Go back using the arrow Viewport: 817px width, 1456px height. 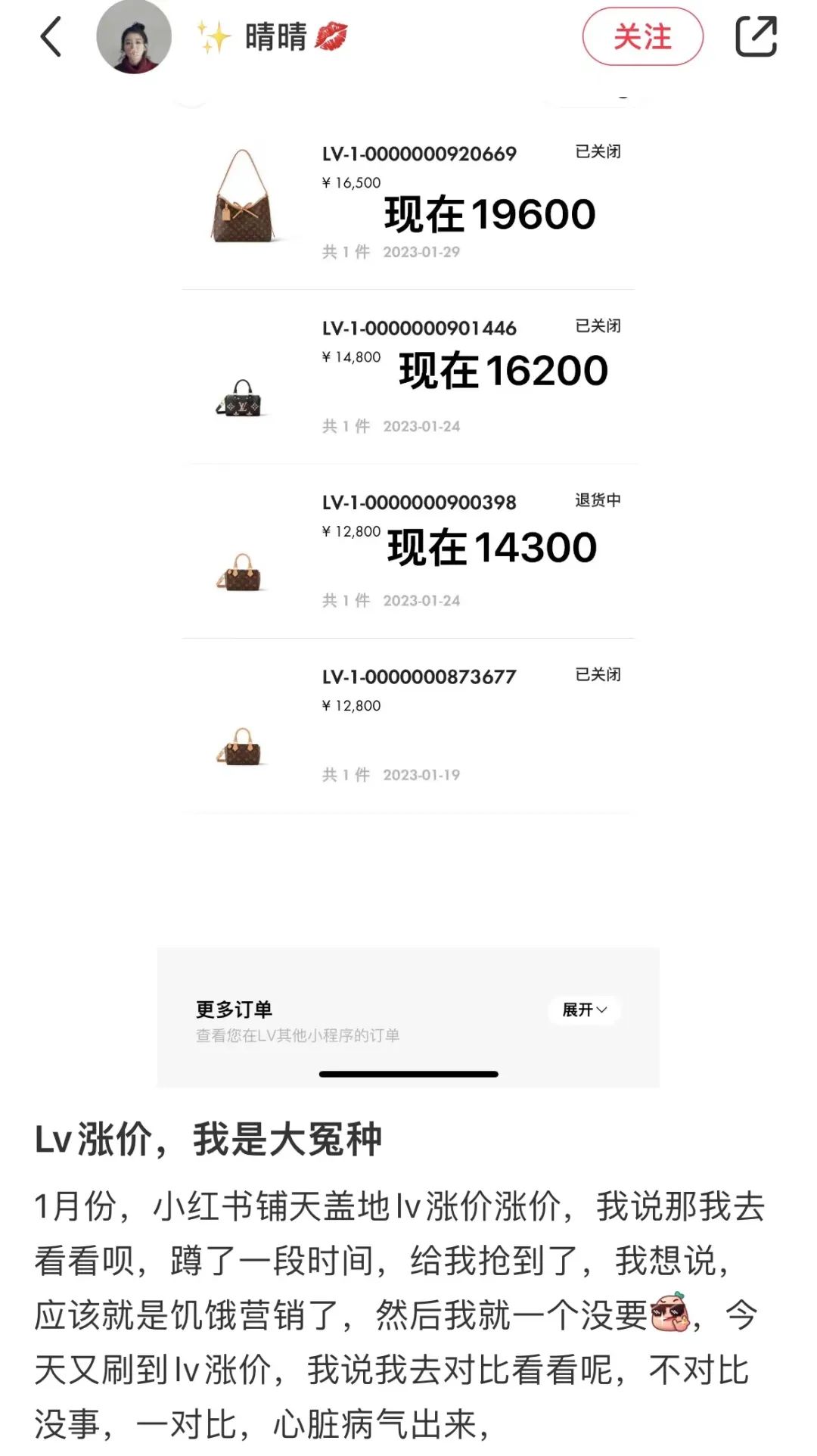pyautogui.click(x=51, y=37)
